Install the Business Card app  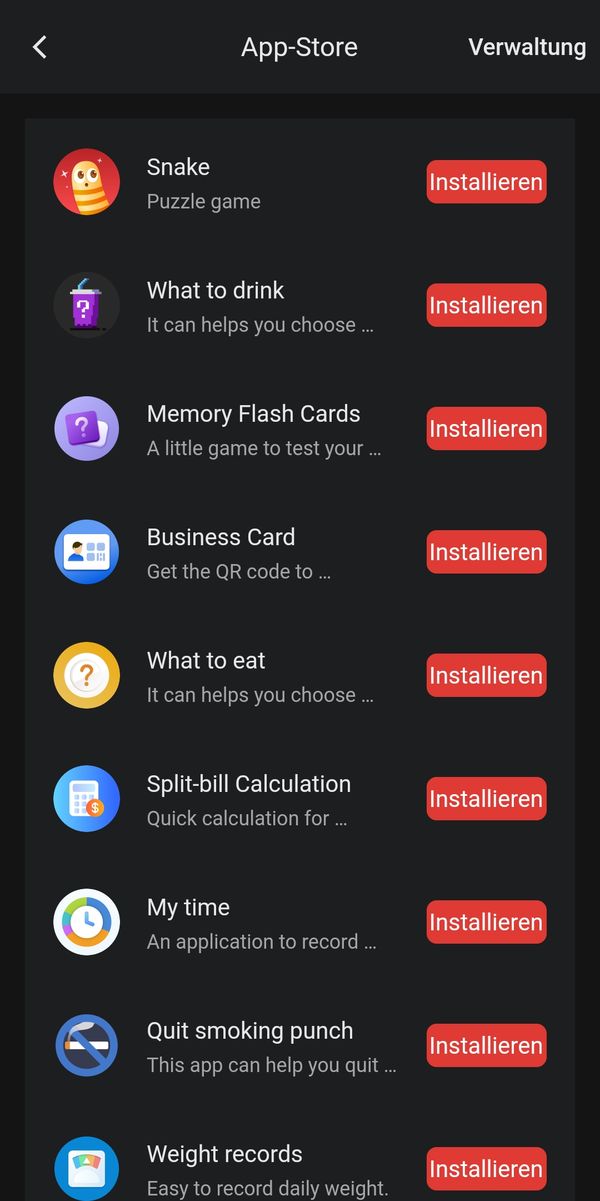coord(486,552)
